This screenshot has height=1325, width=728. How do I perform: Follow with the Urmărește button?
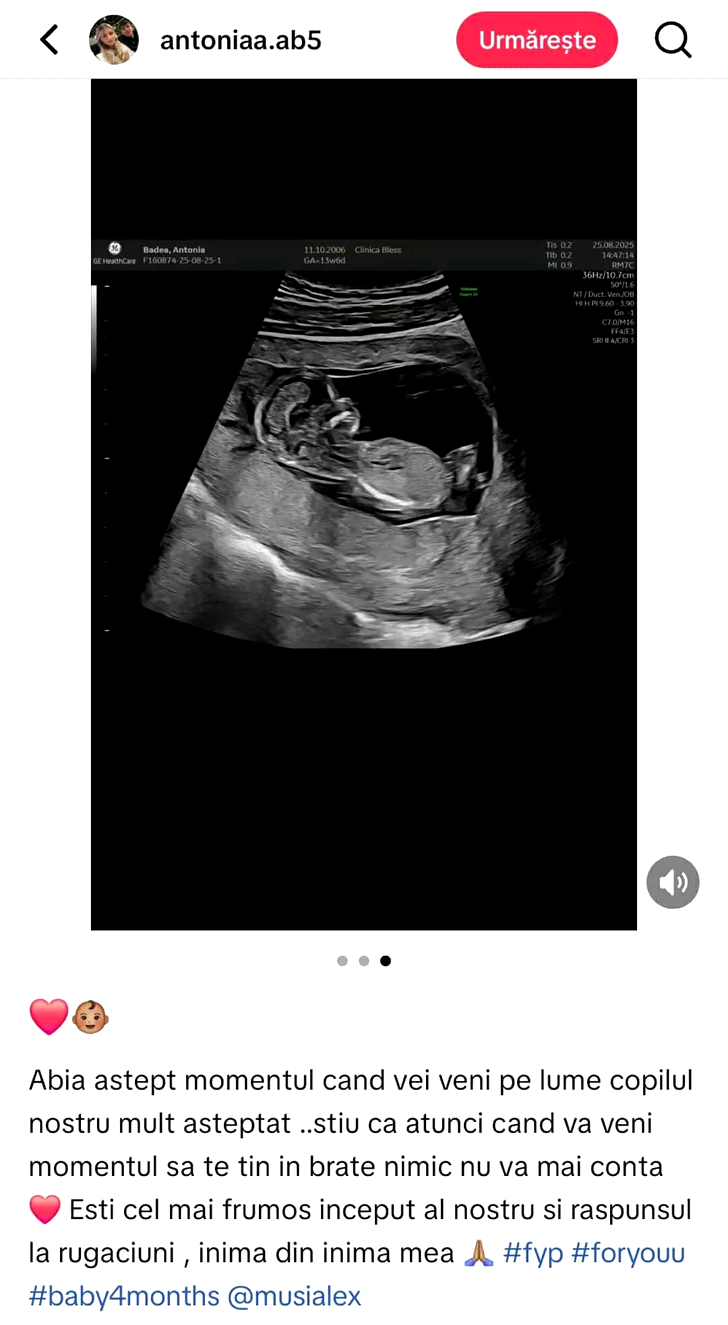537,40
